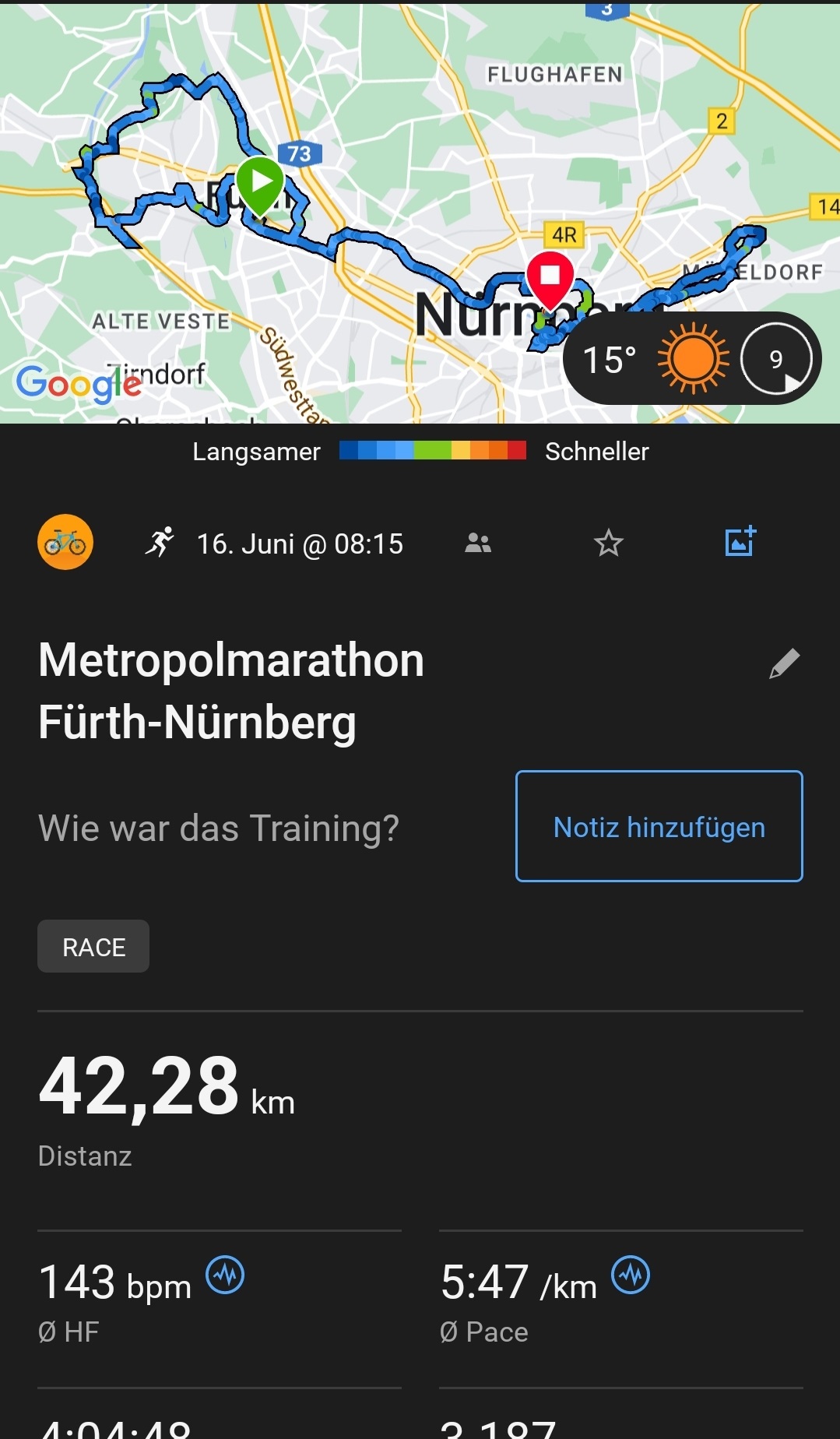
Task: Edit the activity name with pencil icon
Action: tap(784, 663)
